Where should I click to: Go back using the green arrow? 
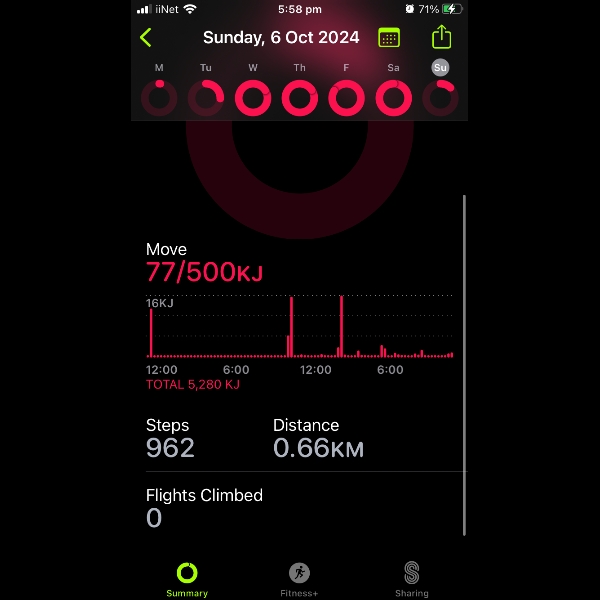[x=146, y=38]
